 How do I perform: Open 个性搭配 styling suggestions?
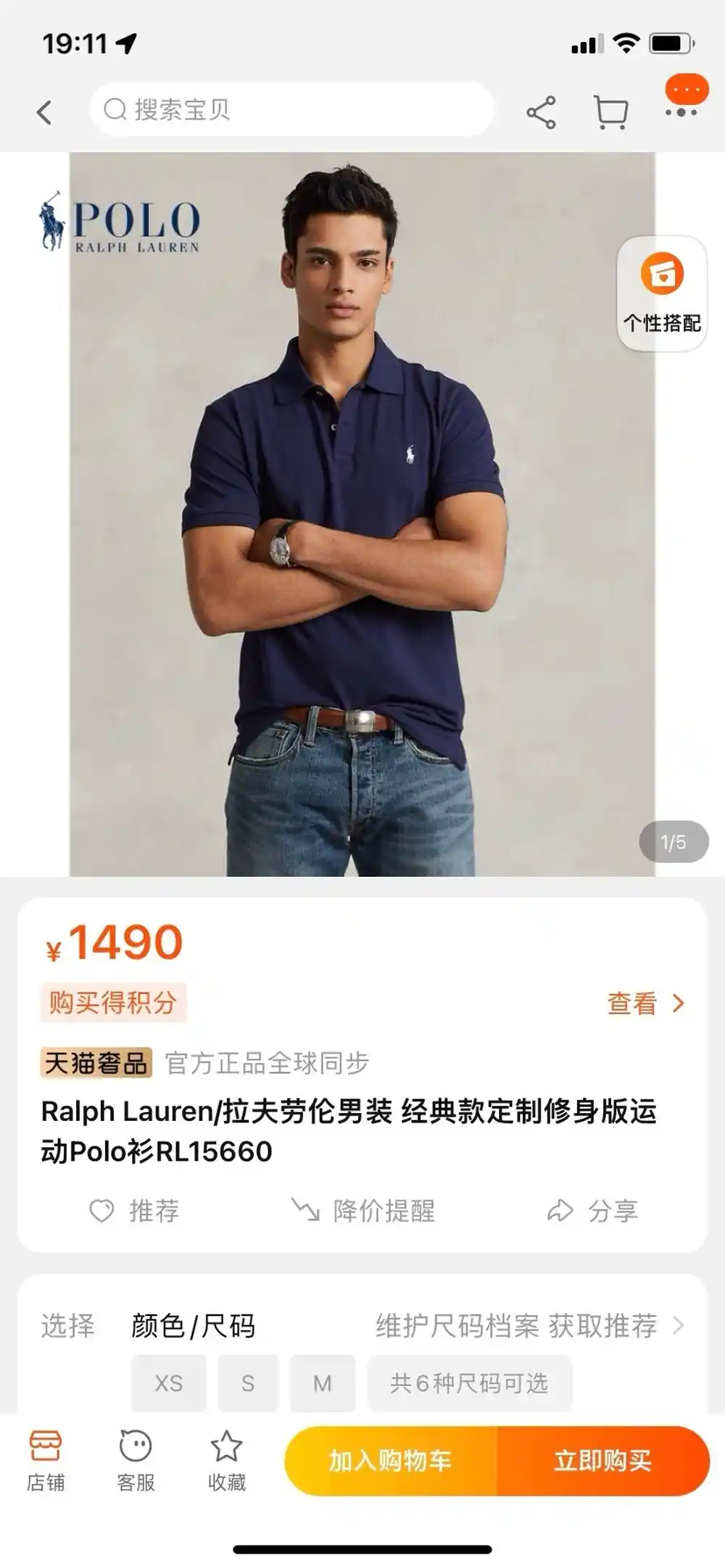tap(662, 293)
